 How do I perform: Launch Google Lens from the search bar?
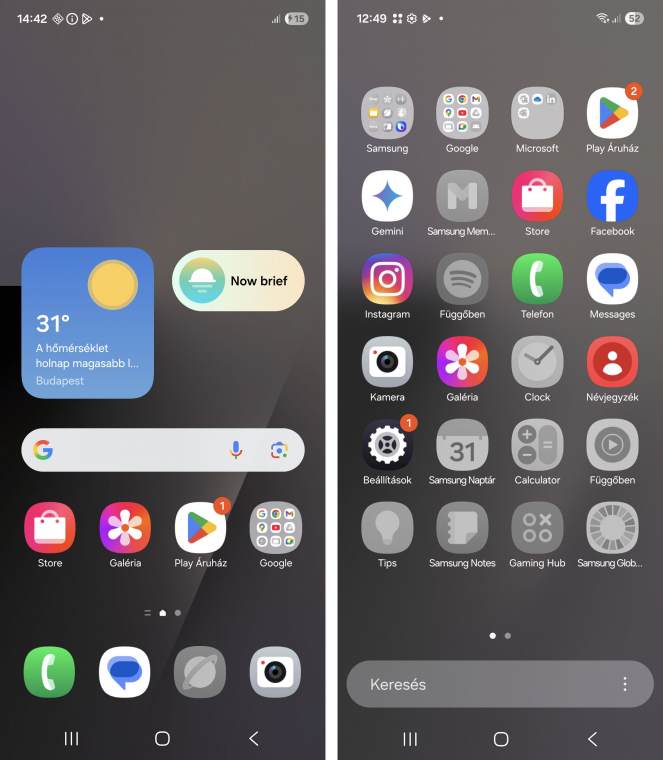(x=279, y=450)
